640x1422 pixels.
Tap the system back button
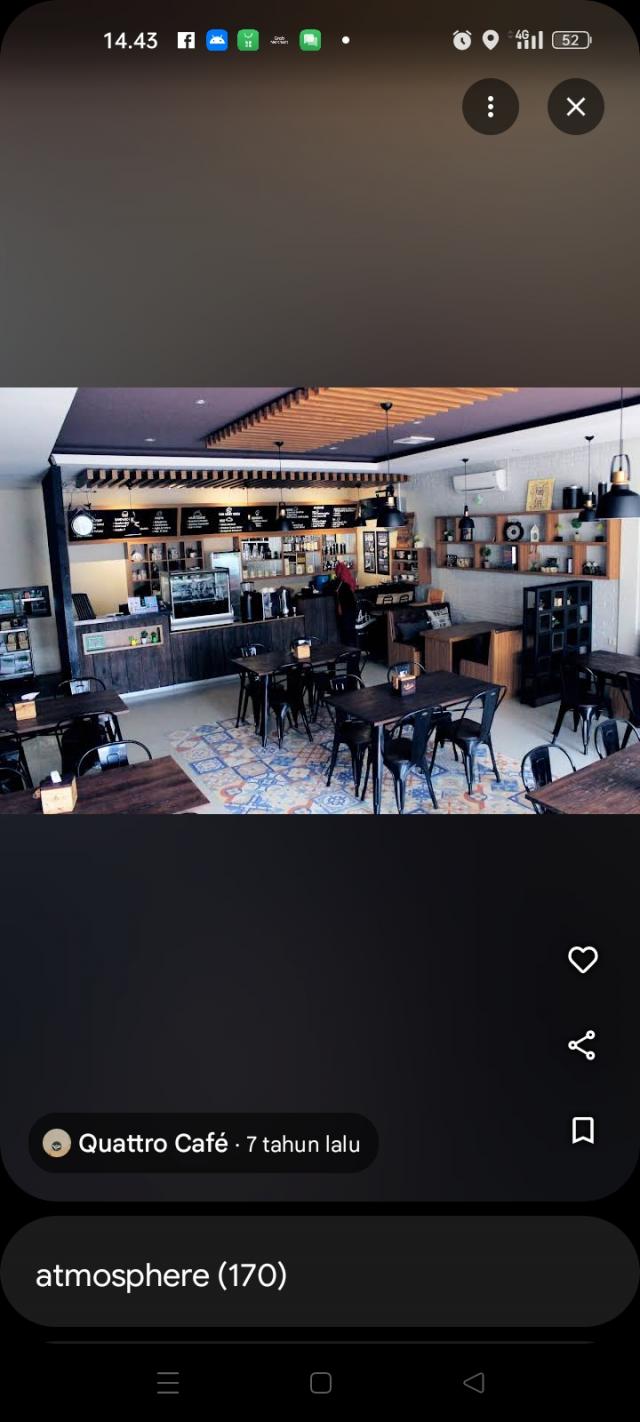474,1383
